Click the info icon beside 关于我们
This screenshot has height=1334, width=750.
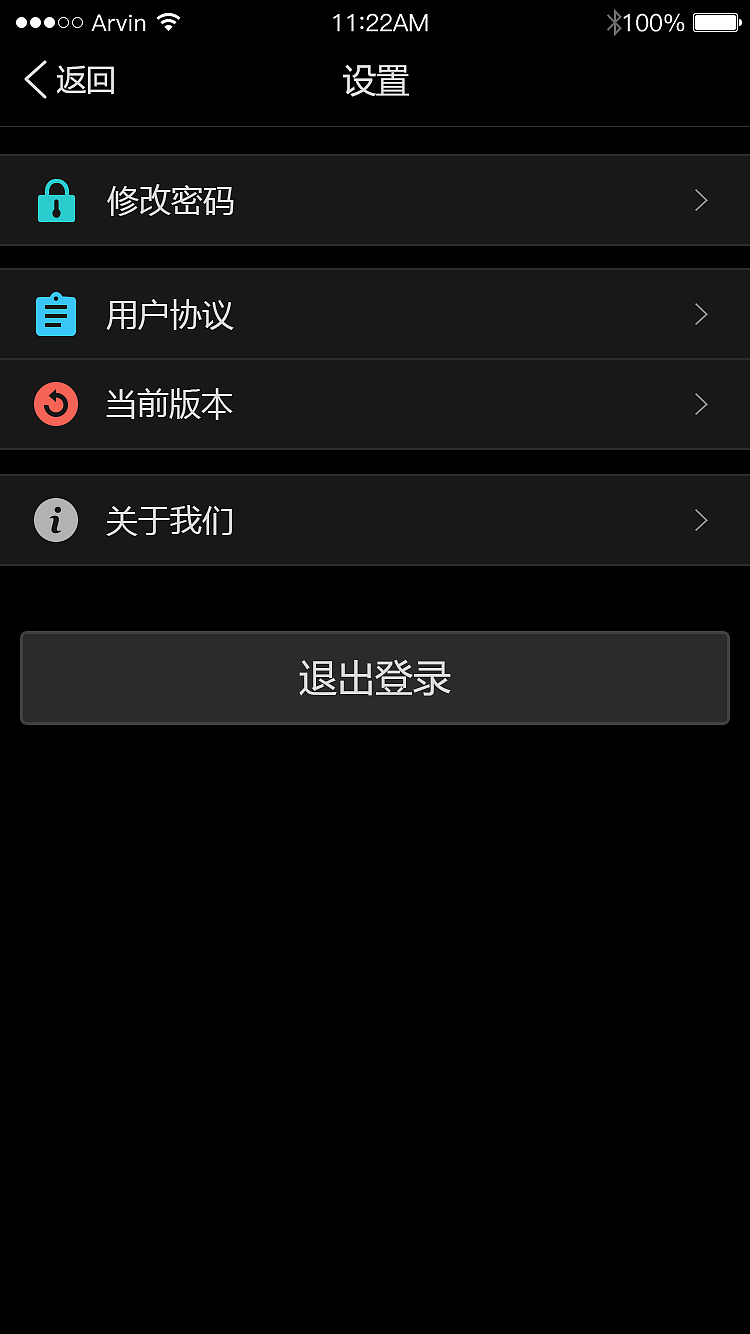(56, 519)
